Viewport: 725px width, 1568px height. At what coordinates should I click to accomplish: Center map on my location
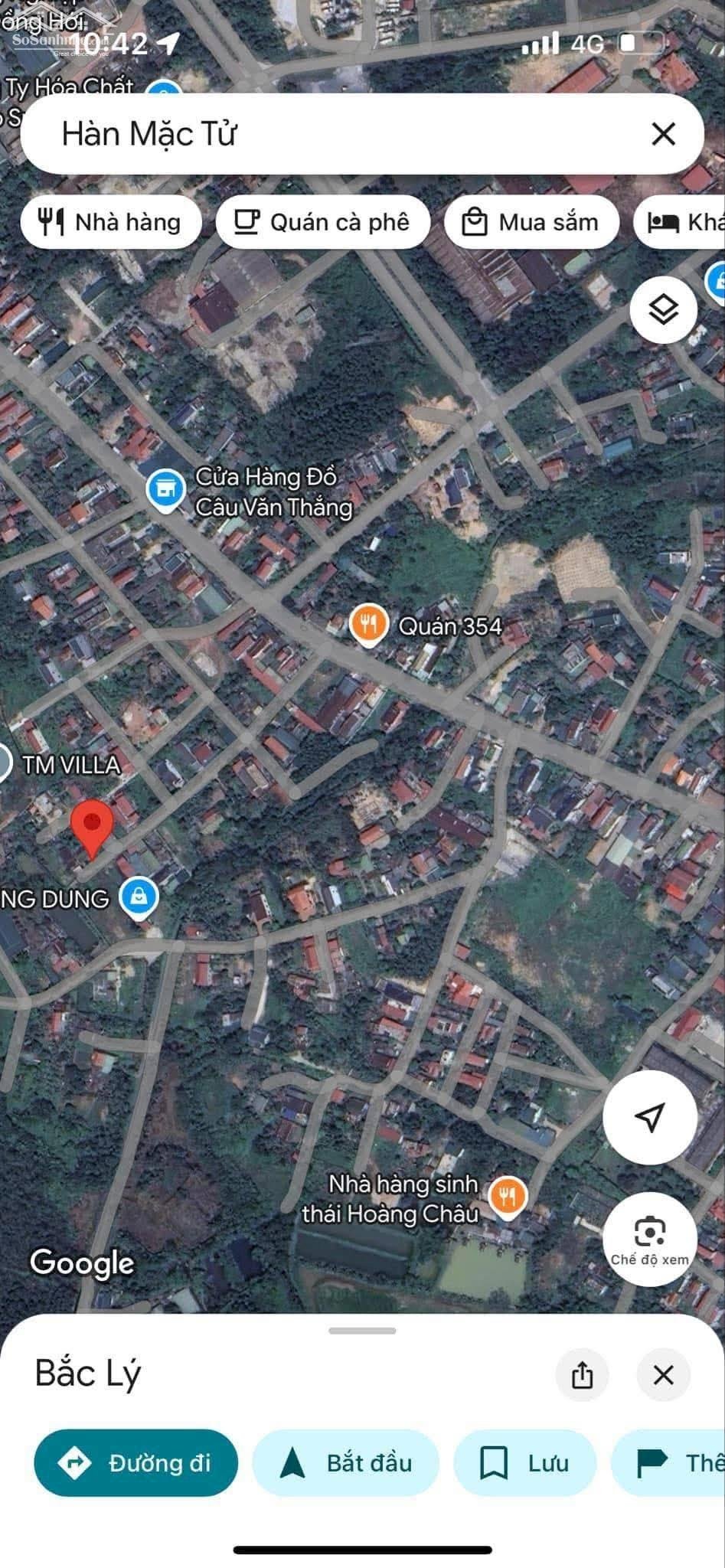649,1117
